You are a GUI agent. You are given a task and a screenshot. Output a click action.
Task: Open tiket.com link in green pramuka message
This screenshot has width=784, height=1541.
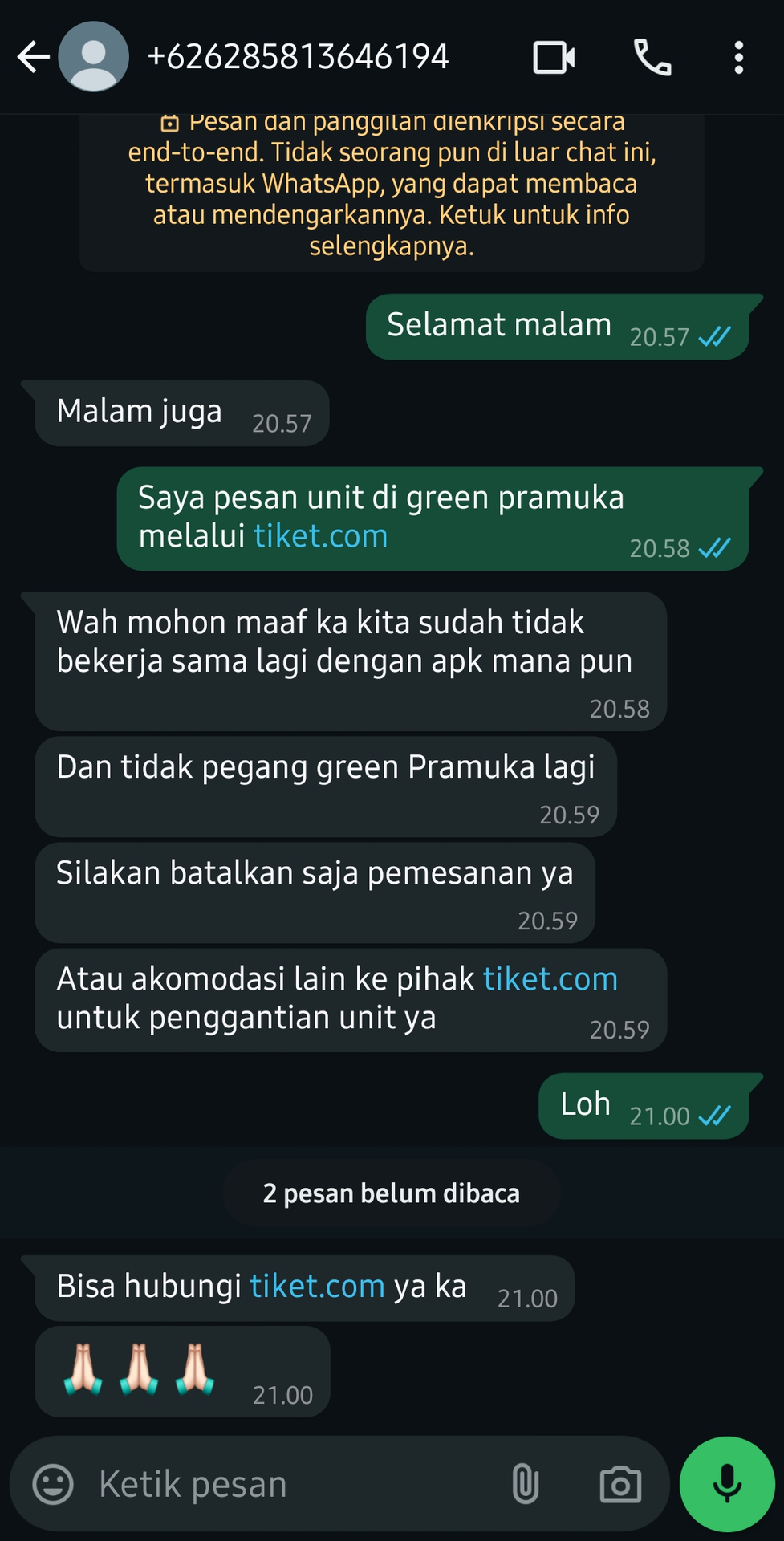click(320, 536)
